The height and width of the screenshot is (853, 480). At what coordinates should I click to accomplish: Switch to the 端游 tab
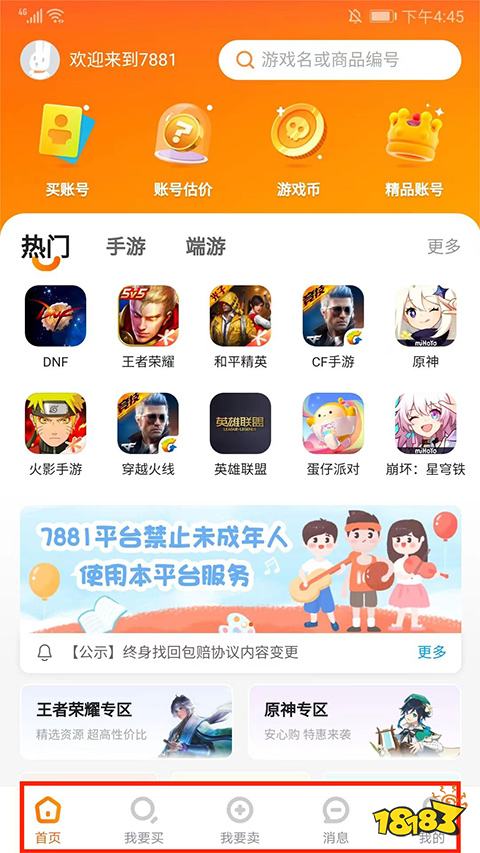click(x=206, y=247)
